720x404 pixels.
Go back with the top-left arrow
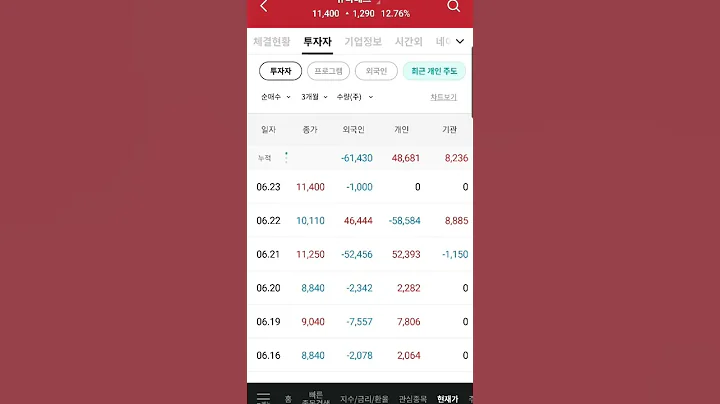(x=264, y=7)
